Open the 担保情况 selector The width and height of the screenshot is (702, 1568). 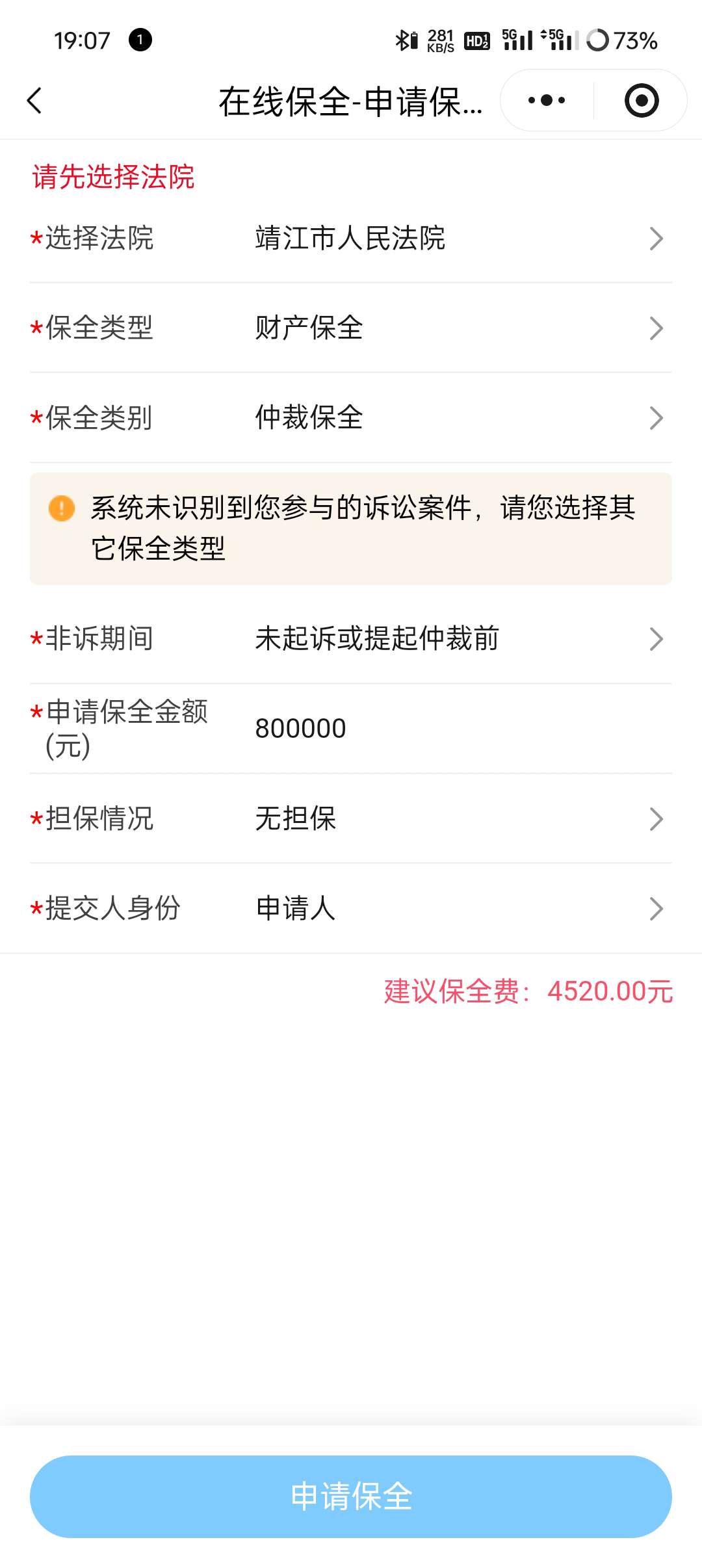tap(455, 818)
